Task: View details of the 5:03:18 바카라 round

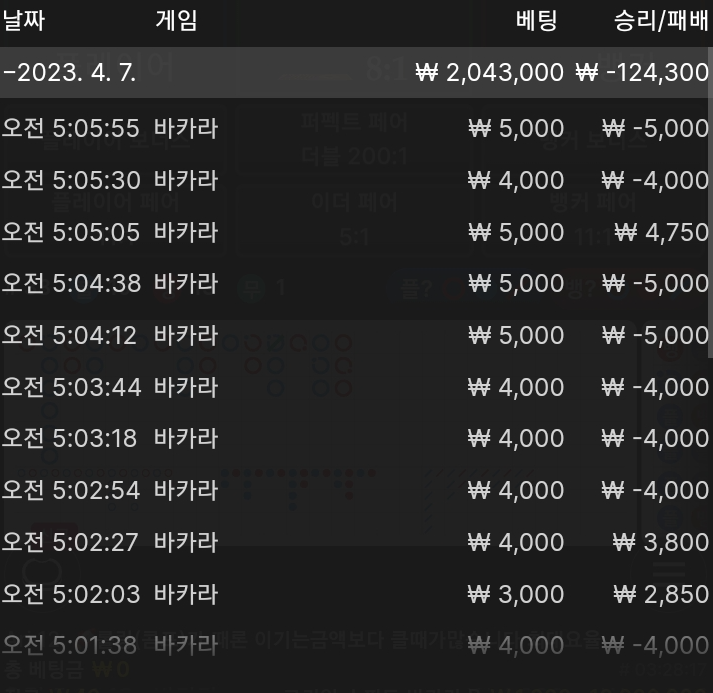Action: (355, 438)
